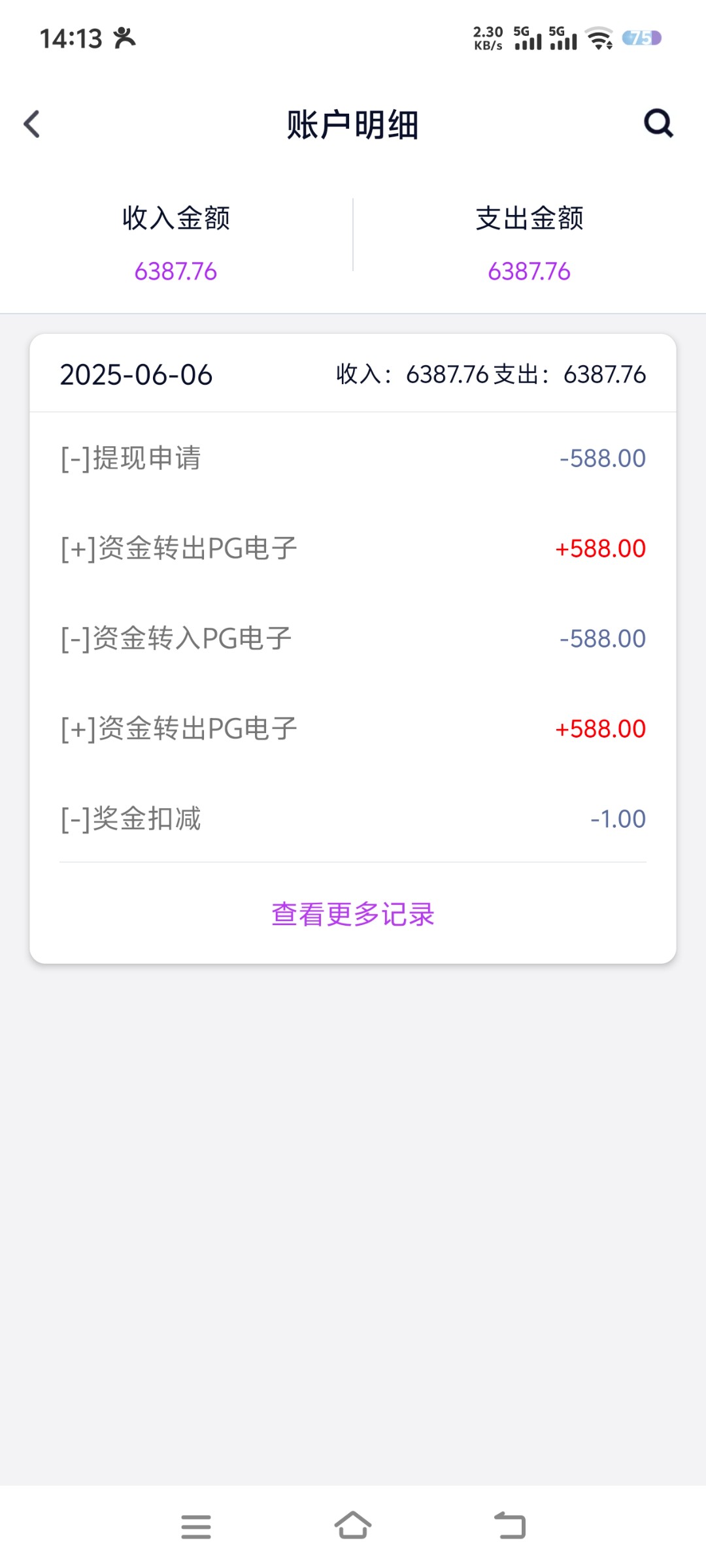The height and width of the screenshot is (1568, 706).
Task: Tap 查看更多记录 to view more records
Action: pos(353,914)
